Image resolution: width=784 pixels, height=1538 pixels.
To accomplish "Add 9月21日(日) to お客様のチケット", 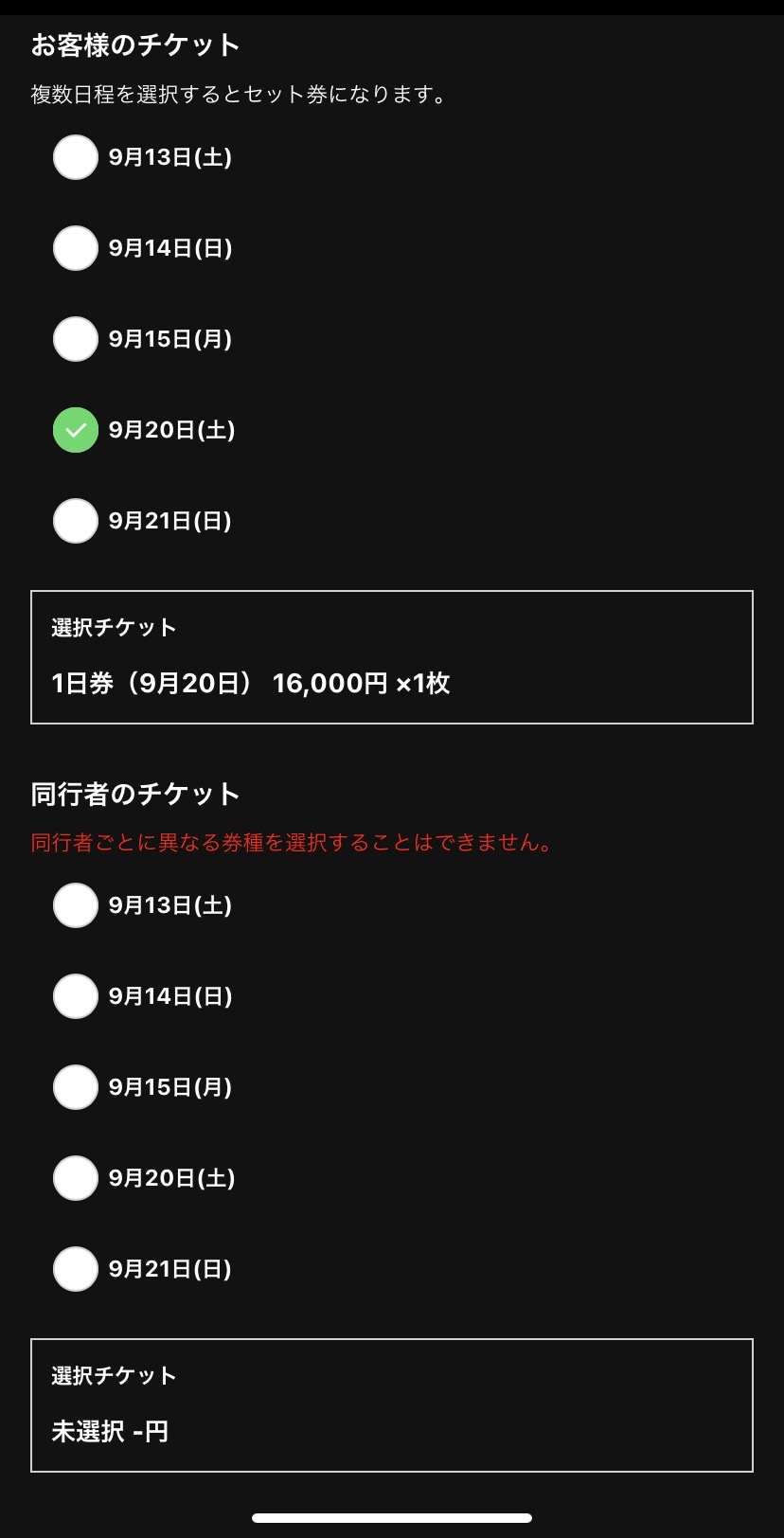I will [x=76, y=521].
